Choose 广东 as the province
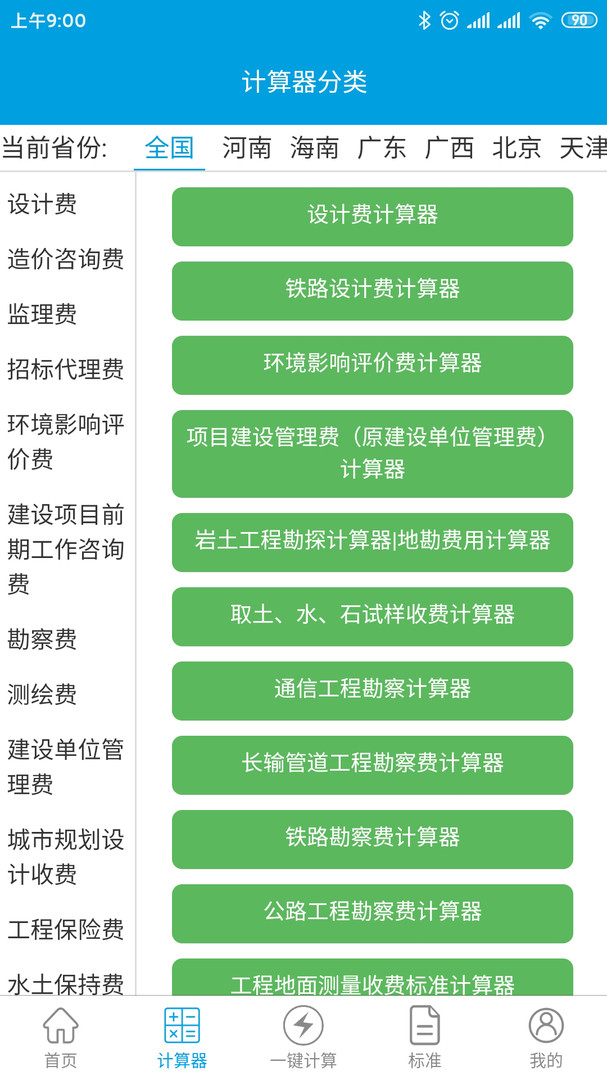 click(382, 148)
